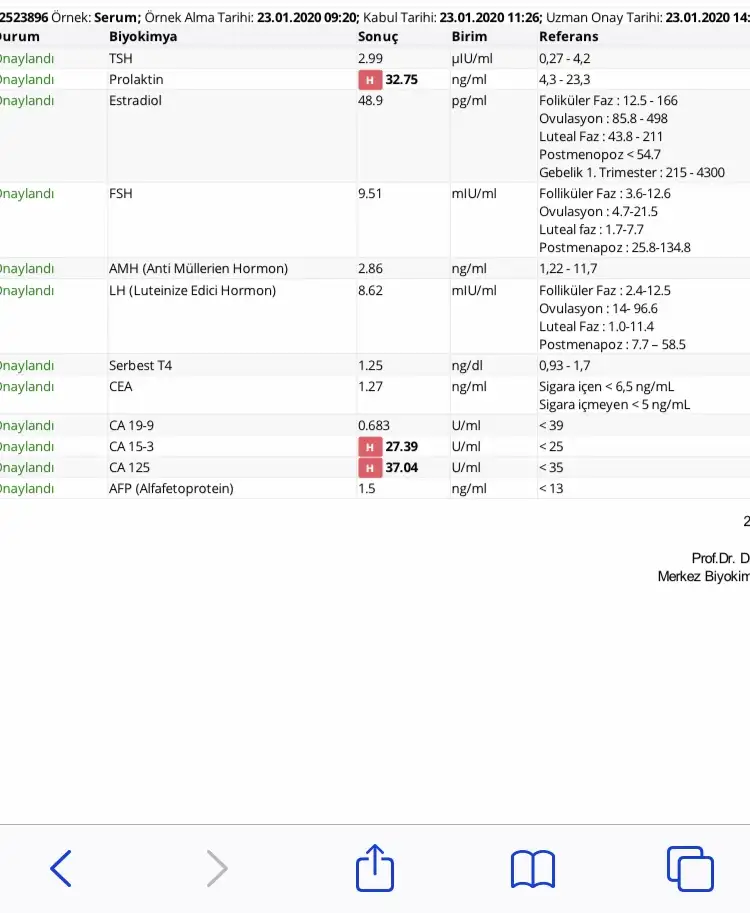The height and width of the screenshot is (913, 750).
Task: Tap the forward arrow in the toolbar
Action: tap(217, 868)
